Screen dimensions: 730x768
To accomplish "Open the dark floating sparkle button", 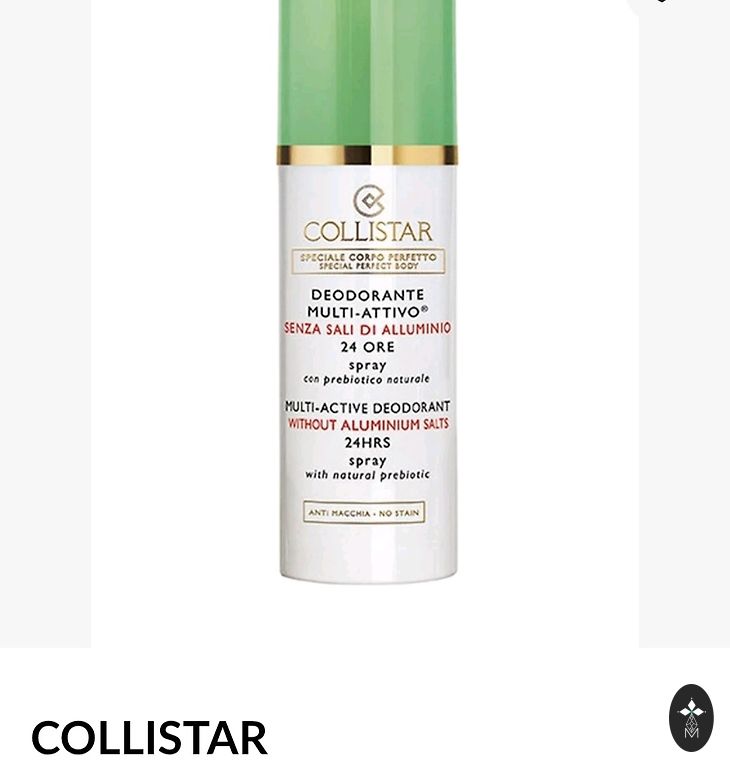I will (x=691, y=717).
